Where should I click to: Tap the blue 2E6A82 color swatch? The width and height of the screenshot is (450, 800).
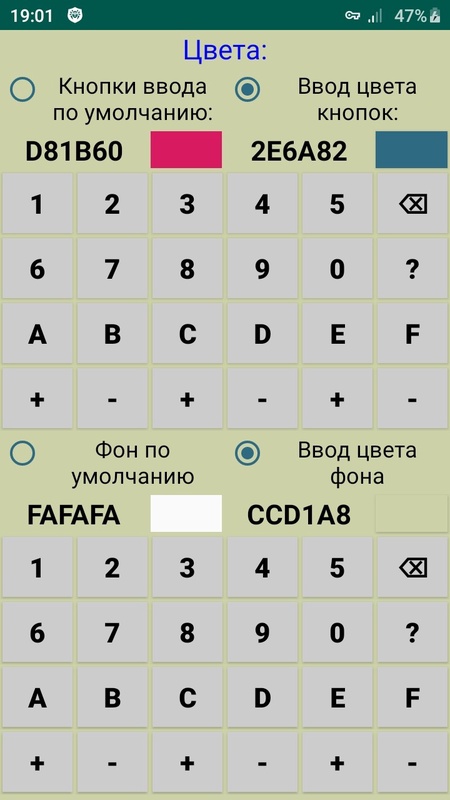coord(412,149)
